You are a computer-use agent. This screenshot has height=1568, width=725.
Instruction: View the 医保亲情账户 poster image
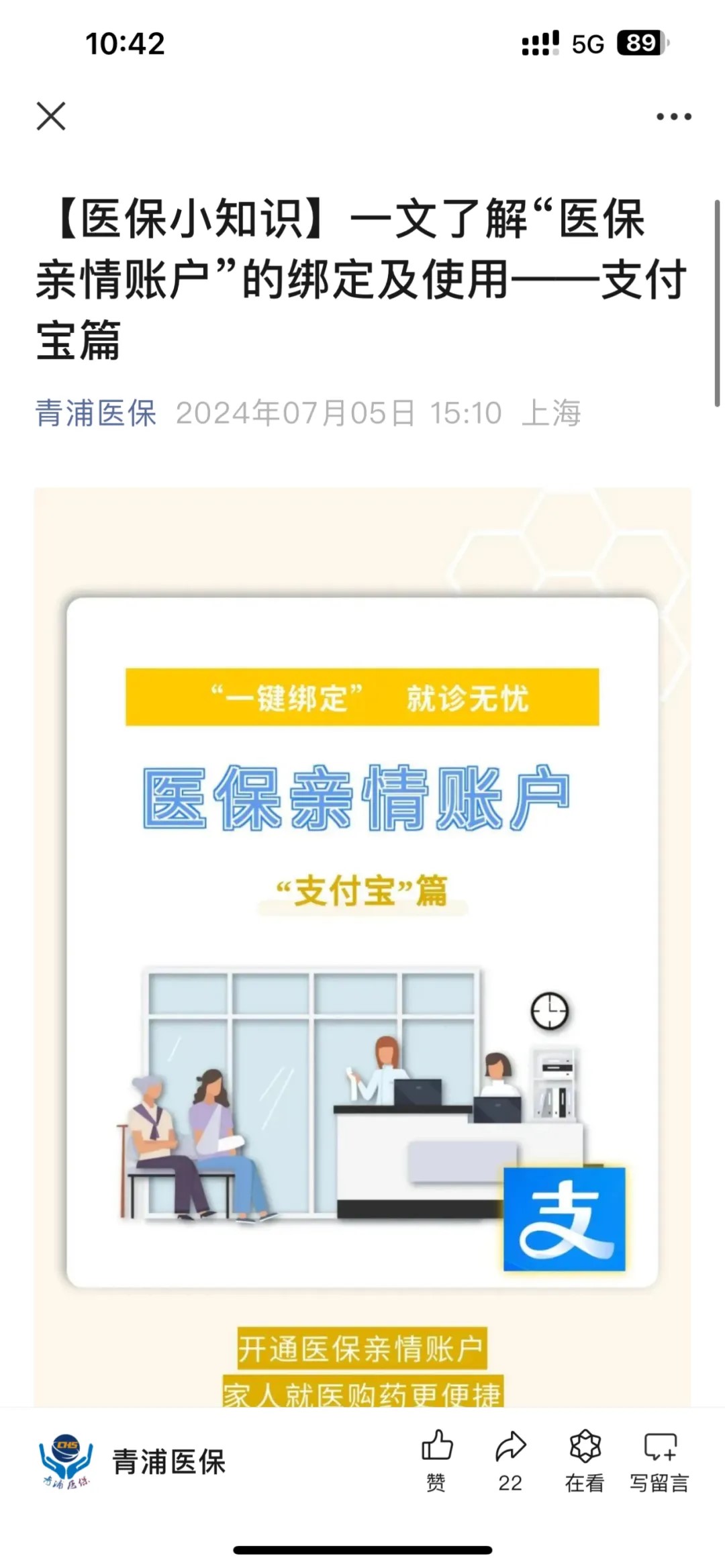(x=362, y=940)
